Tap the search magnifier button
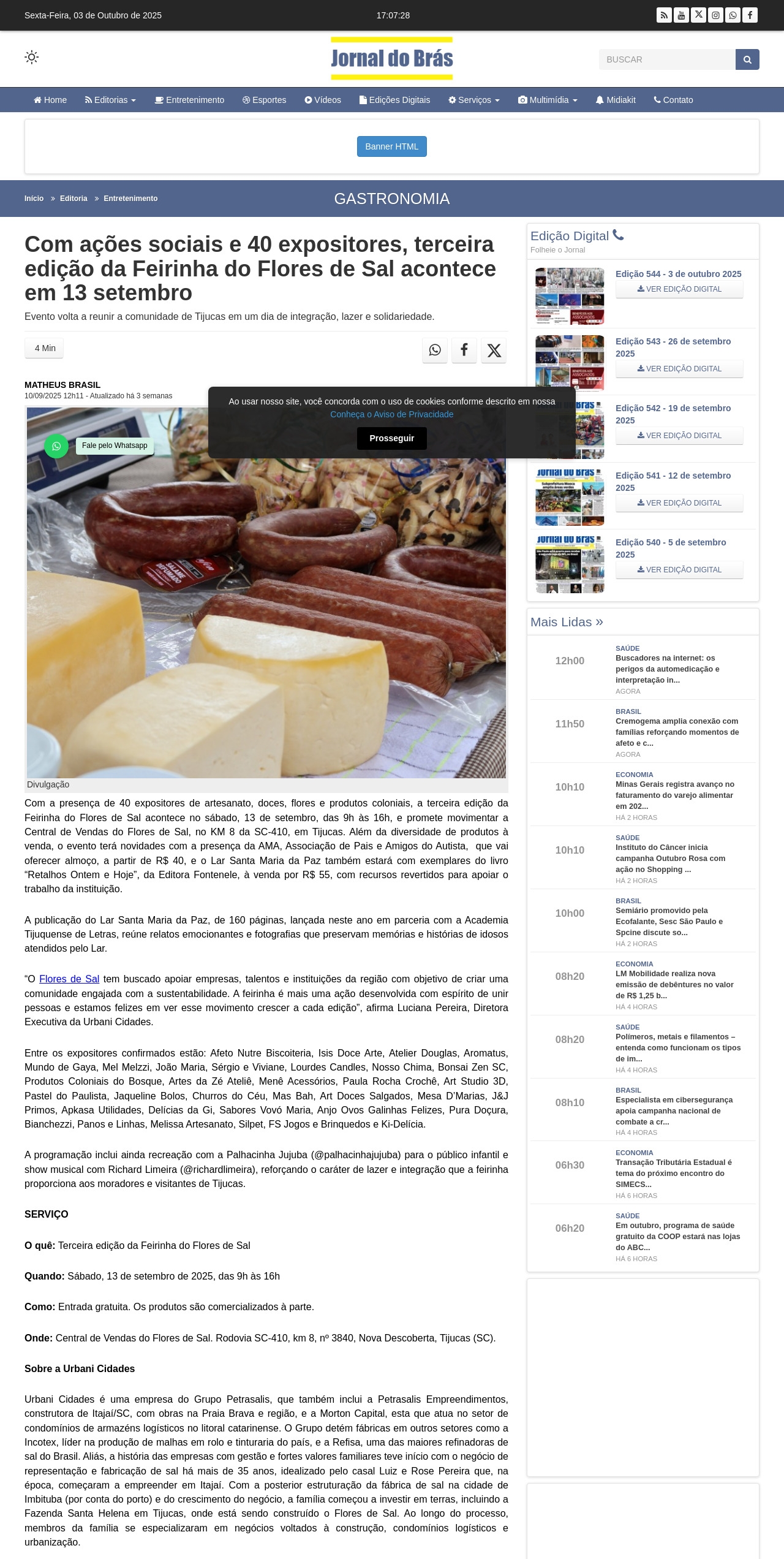This screenshot has height=1559, width=784. (x=747, y=59)
